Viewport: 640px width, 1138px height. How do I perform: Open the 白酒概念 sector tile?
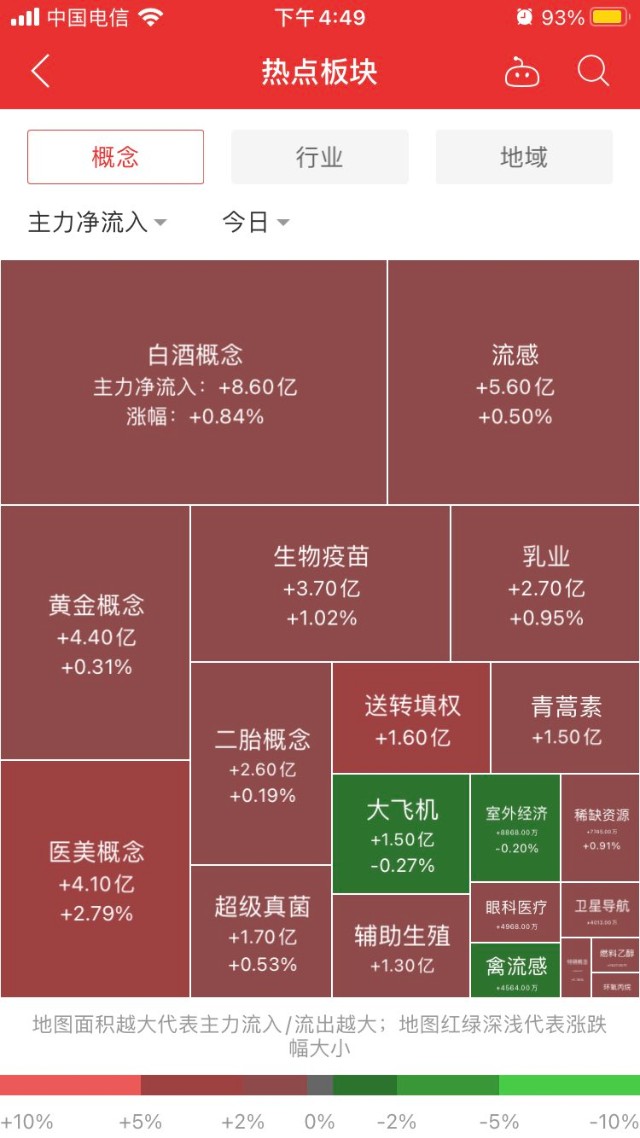194,383
